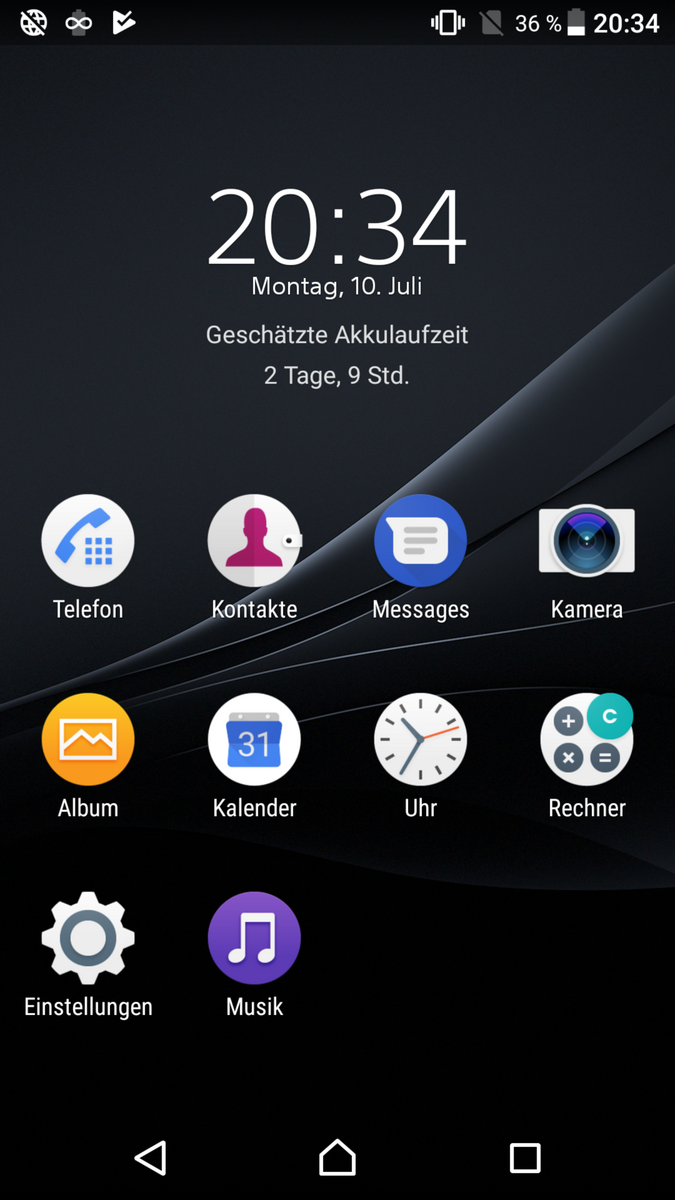The image size is (675, 1200).
Task: Open the Uhr clock app
Action: (x=420, y=739)
